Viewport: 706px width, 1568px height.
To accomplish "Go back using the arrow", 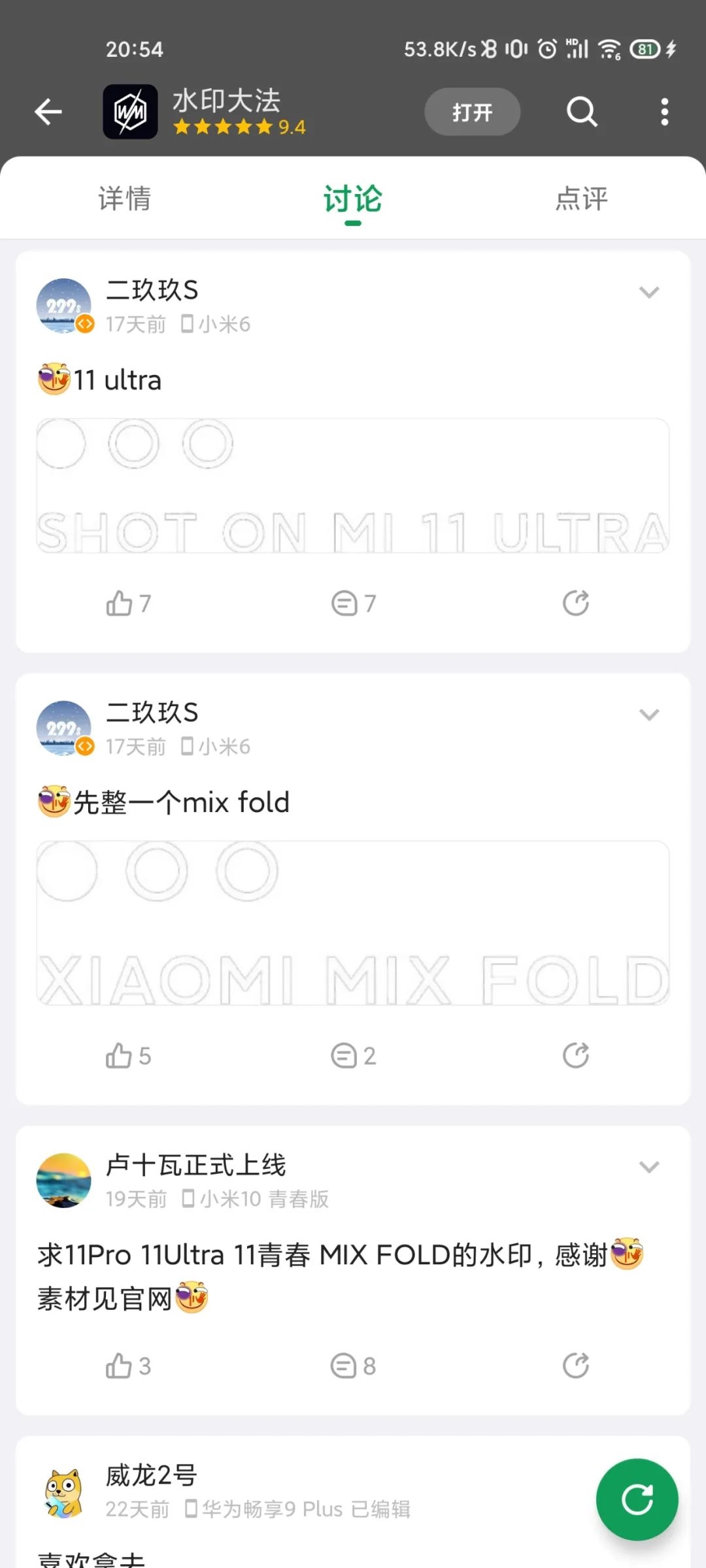I will (48, 112).
